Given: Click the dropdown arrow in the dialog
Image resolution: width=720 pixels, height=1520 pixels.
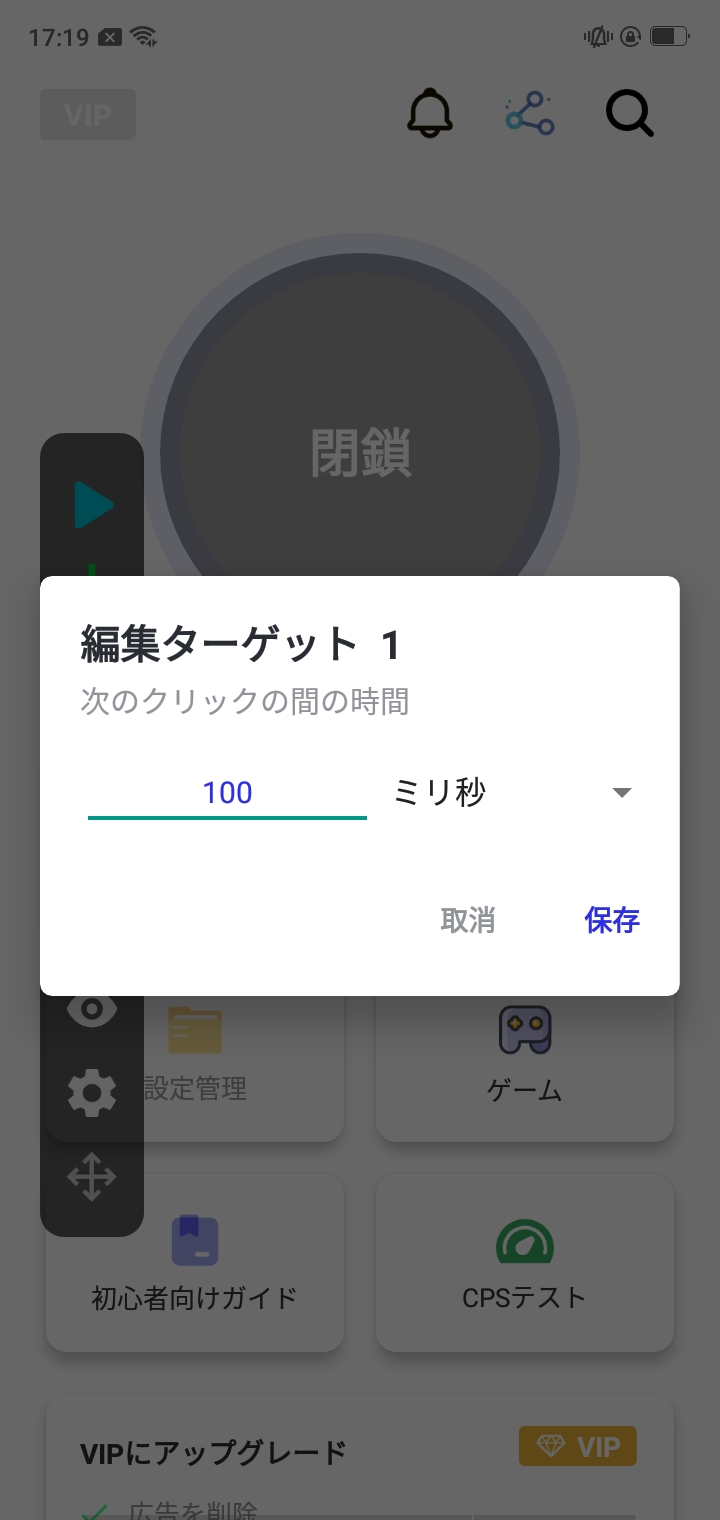Looking at the screenshot, I should tap(622, 792).
